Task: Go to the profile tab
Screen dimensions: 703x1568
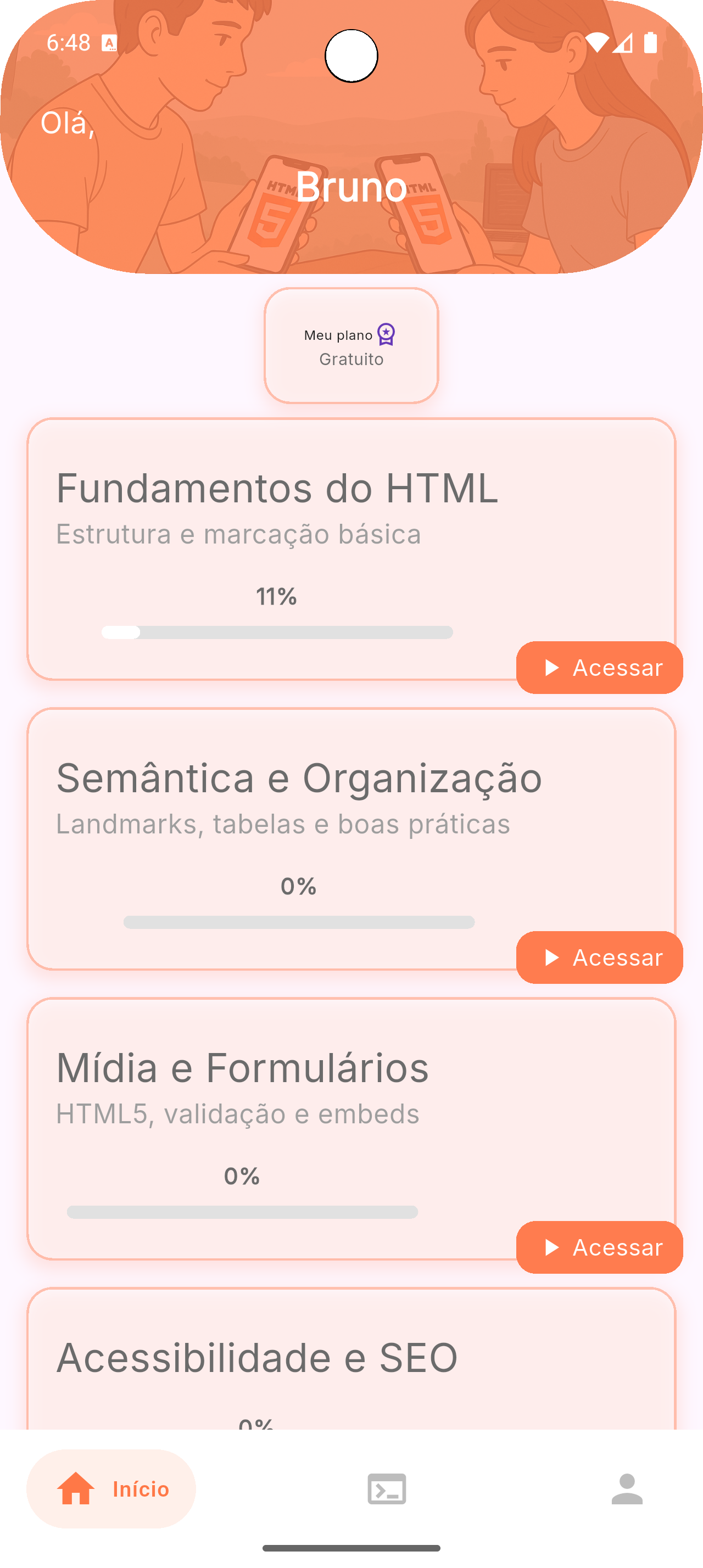Action: 627,1489
